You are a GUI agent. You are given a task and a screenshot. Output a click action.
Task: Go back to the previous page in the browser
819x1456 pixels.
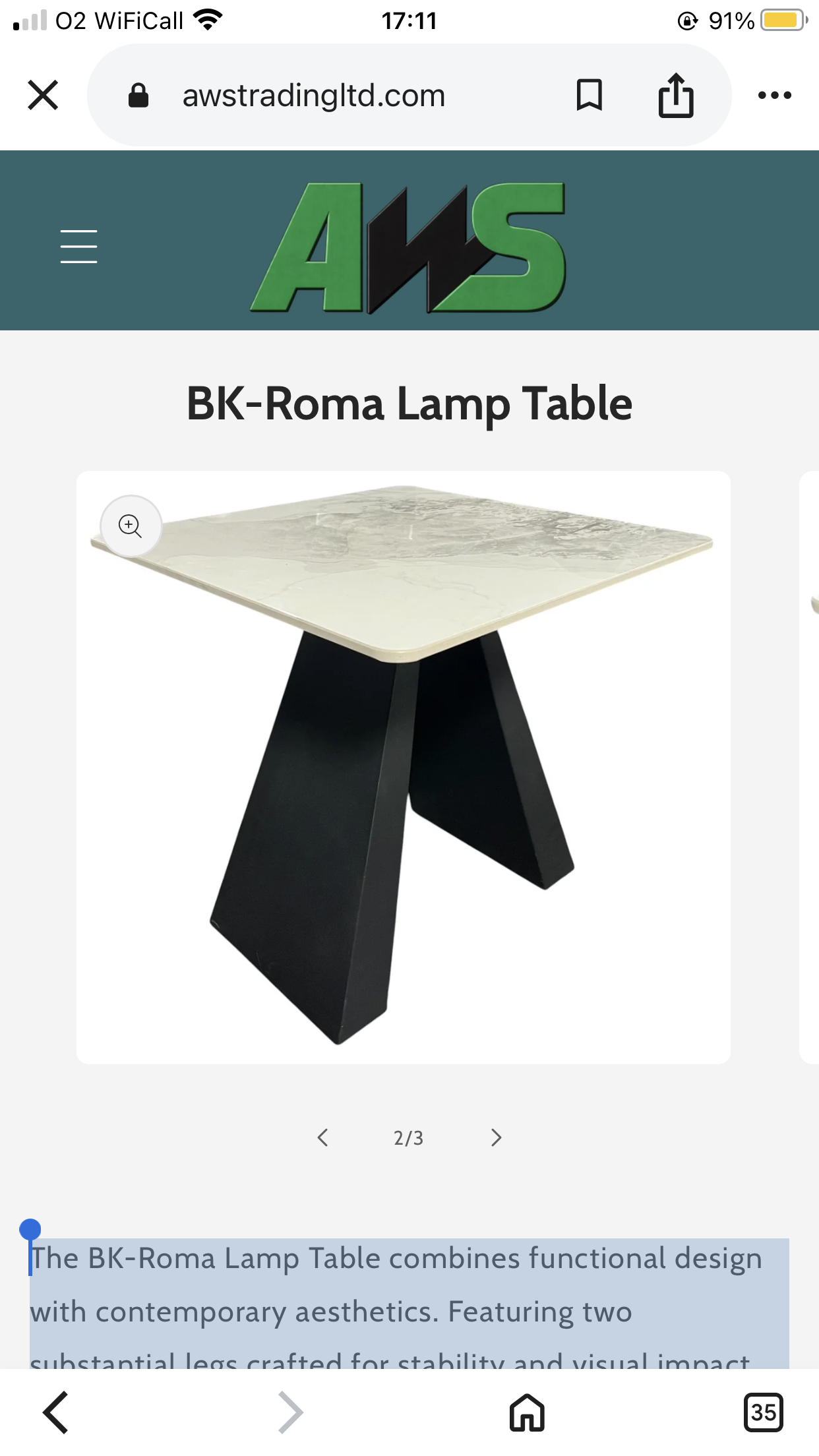[56, 1412]
